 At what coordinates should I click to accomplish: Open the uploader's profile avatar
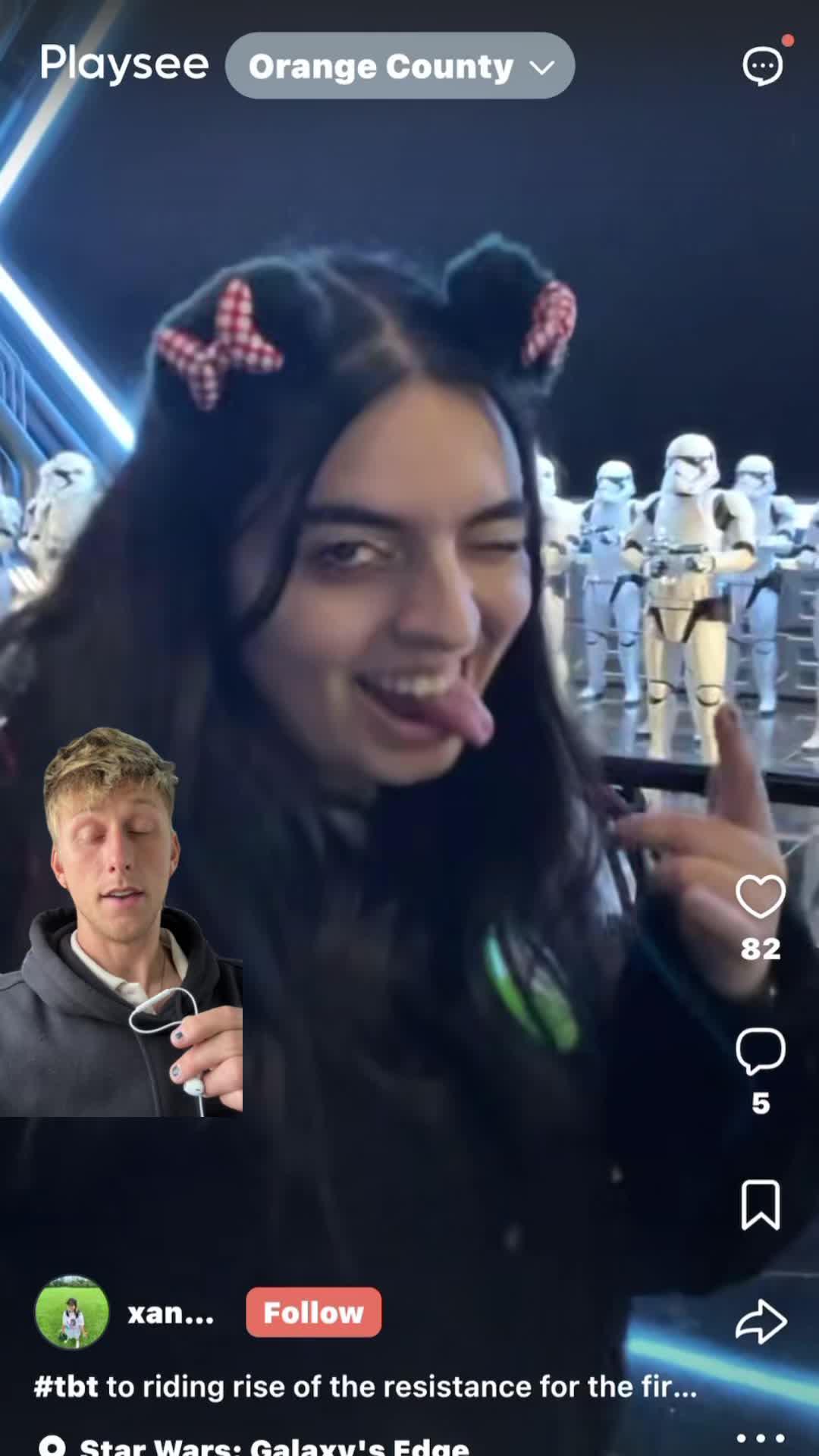72,1313
